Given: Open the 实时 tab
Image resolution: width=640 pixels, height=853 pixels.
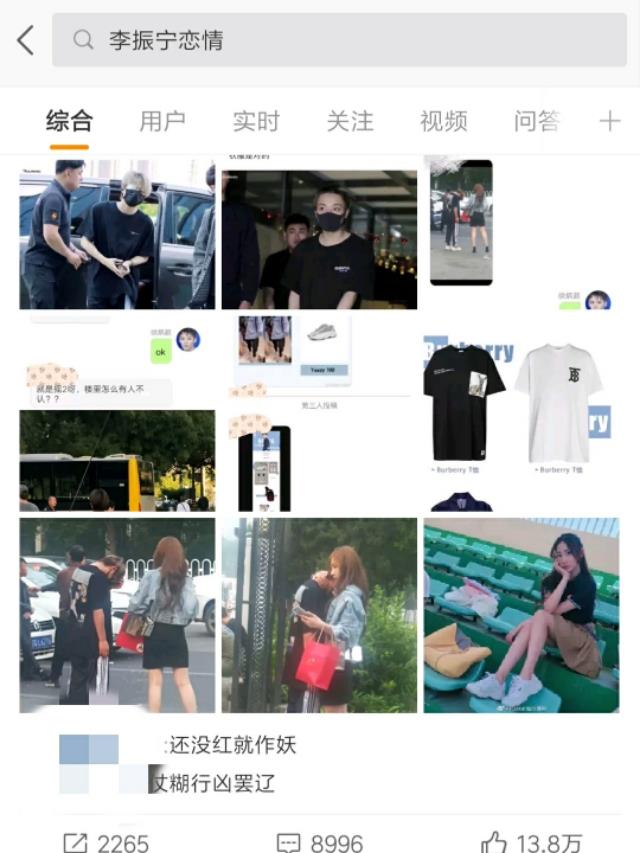Looking at the screenshot, I should (256, 122).
